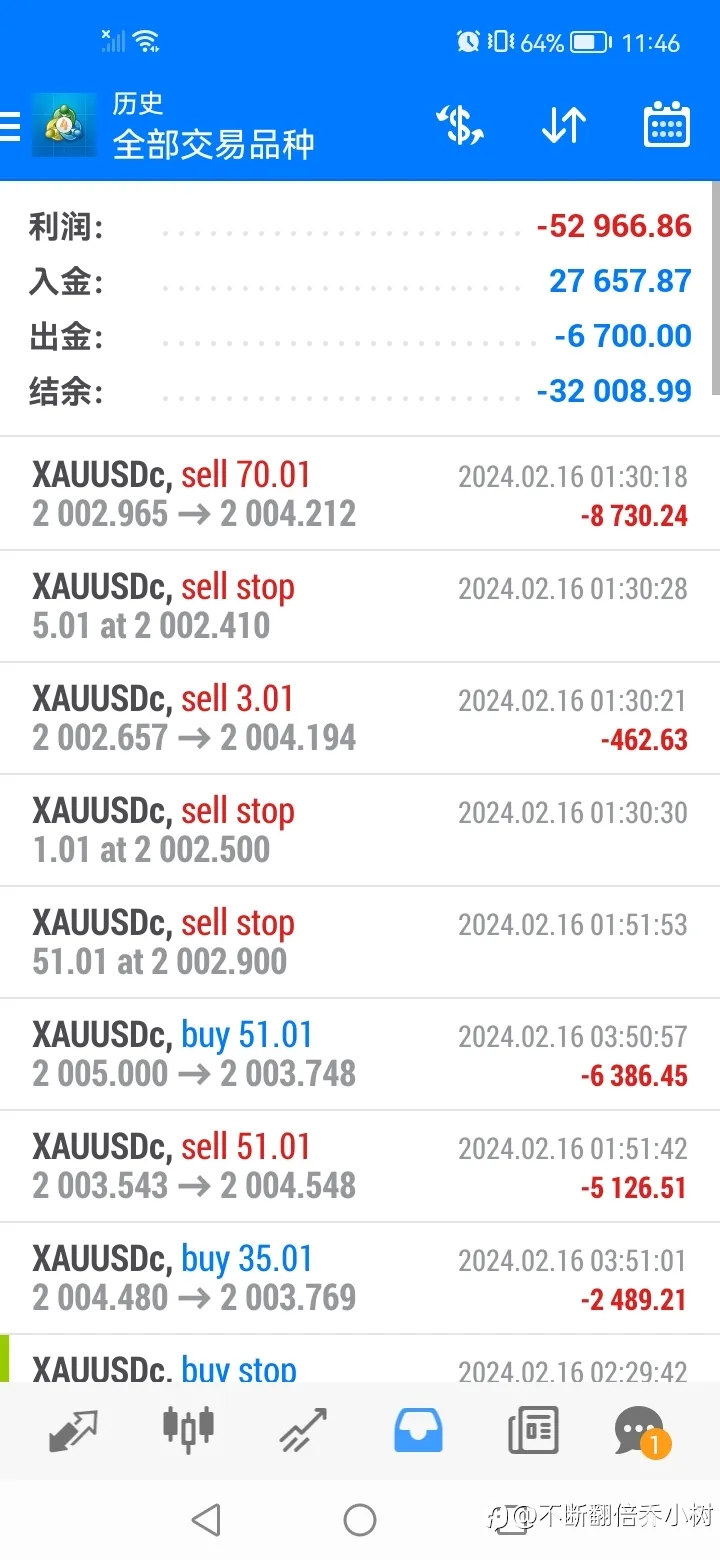Open the calendar date range picker
This screenshot has height=1560, width=720.
pyautogui.click(x=667, y=126)
